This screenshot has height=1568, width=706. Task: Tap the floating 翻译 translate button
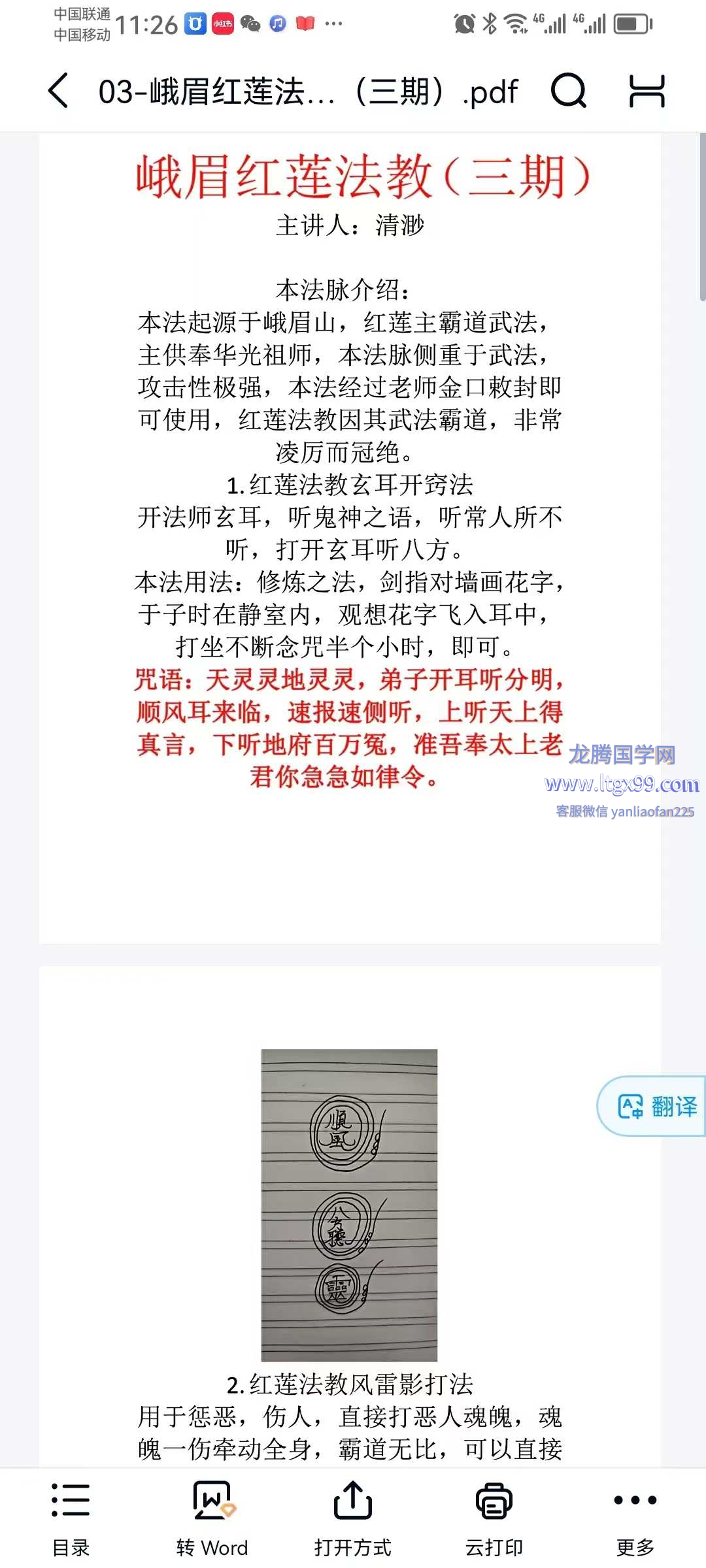point(656,1107)
